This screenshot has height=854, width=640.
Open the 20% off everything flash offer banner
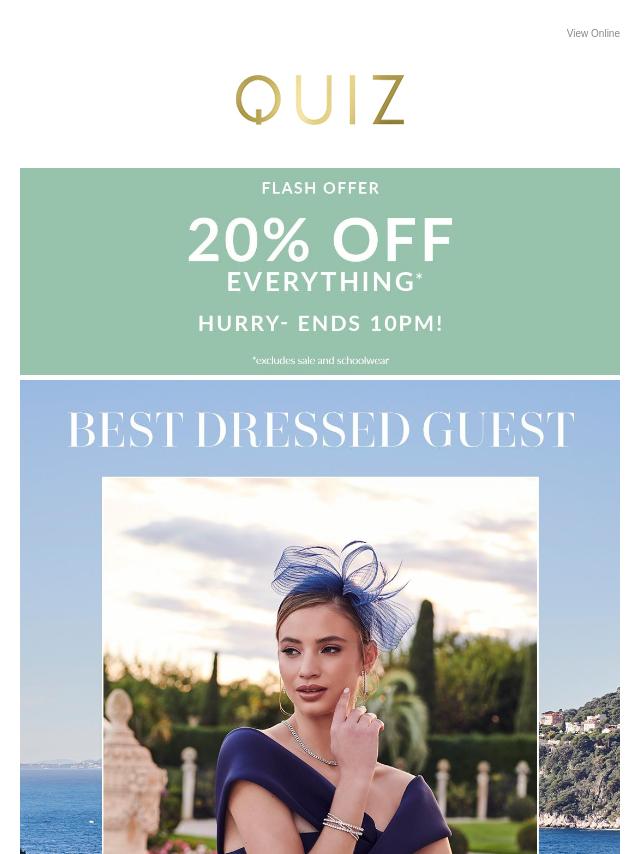(x=320, y=270)
